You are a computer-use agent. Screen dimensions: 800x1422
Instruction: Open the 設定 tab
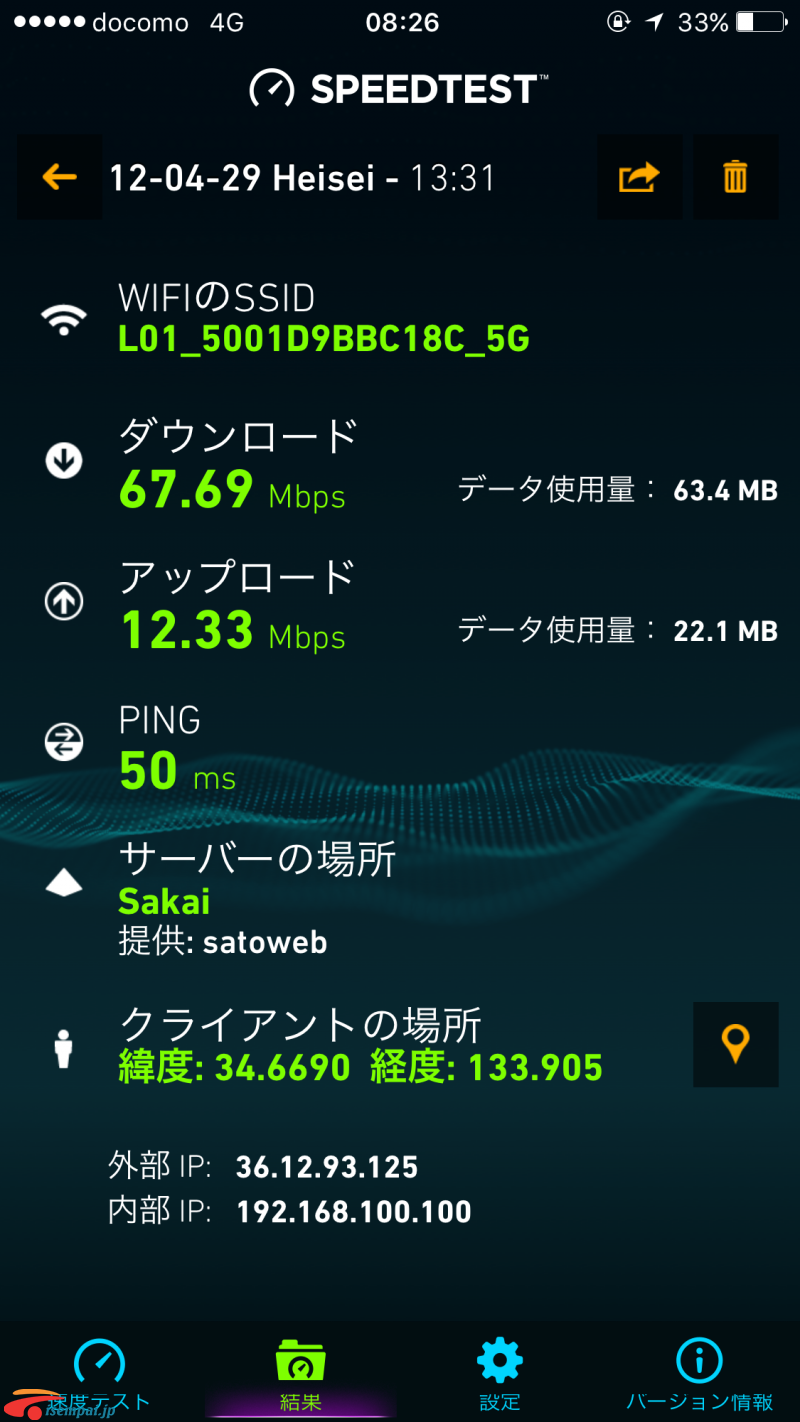click(x=500, y=1376)
